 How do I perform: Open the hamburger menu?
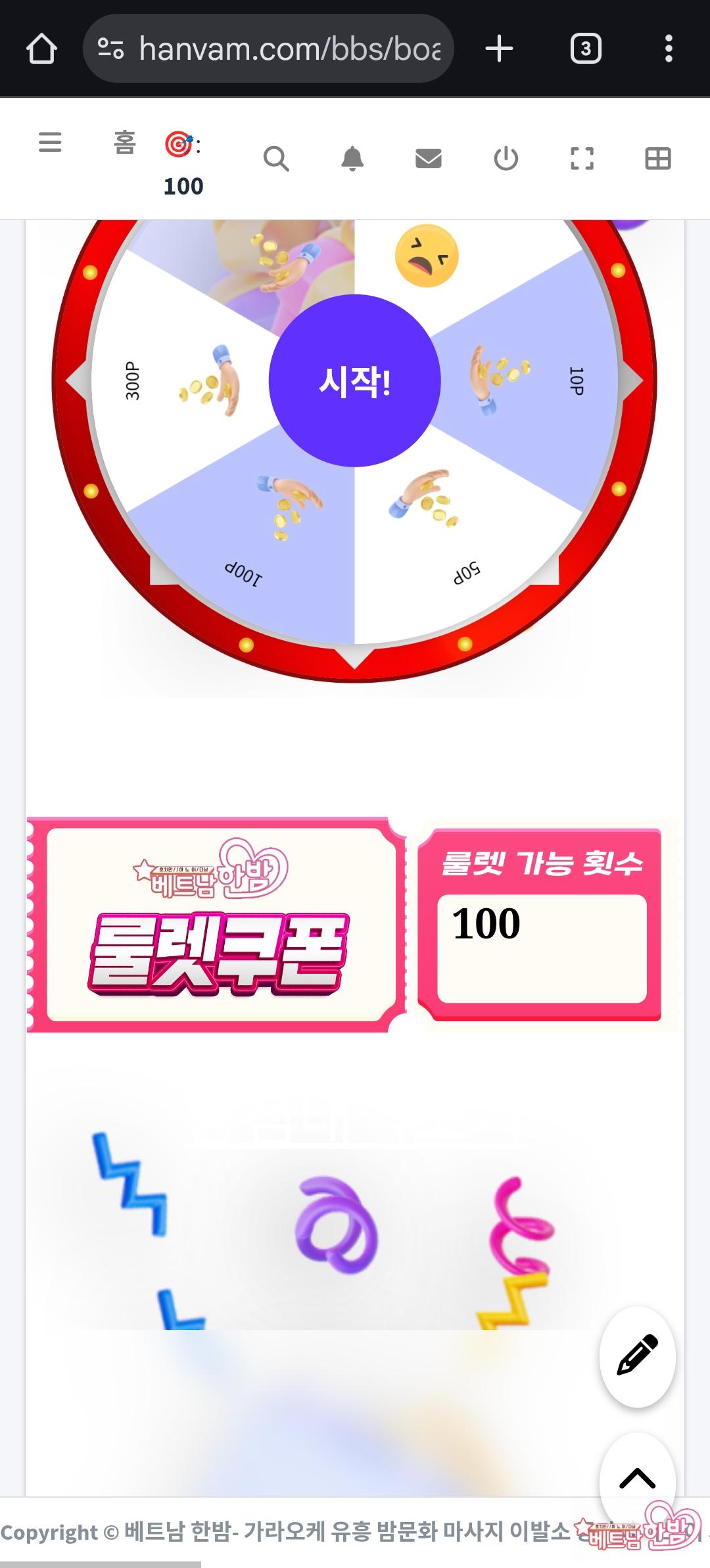50,142
